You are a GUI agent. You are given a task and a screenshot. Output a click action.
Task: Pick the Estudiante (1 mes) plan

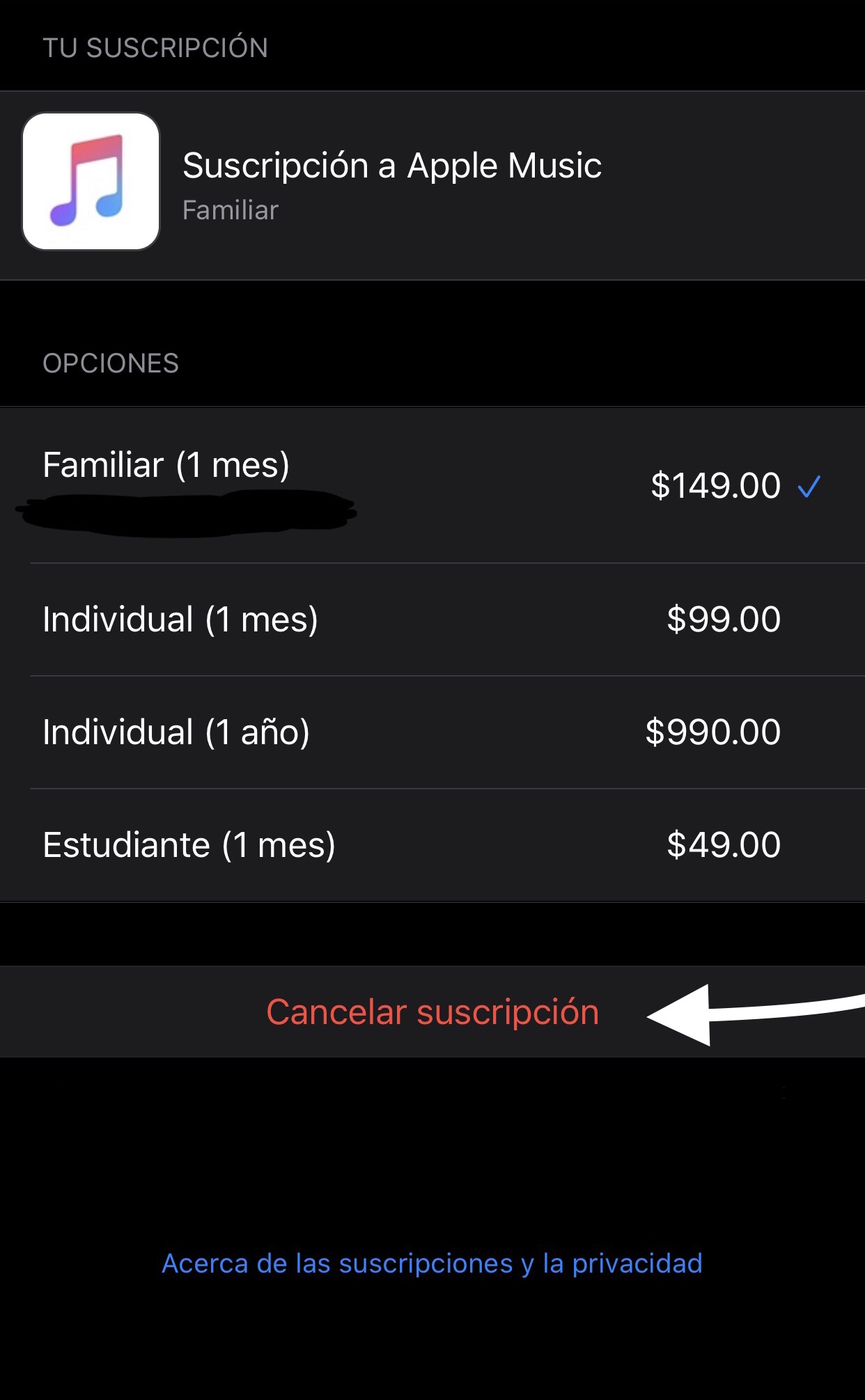point(432,844)
